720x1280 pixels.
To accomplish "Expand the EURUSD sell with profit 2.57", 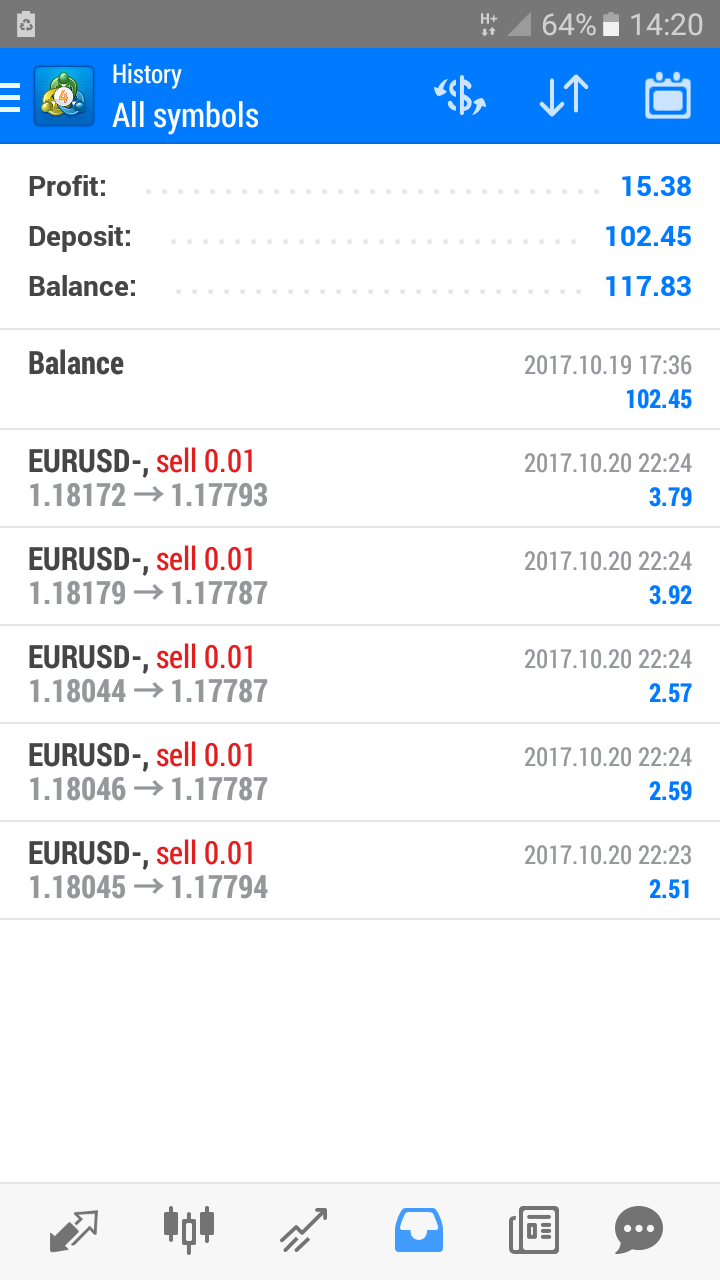I will pyautogui.click(x=360, y=674).
